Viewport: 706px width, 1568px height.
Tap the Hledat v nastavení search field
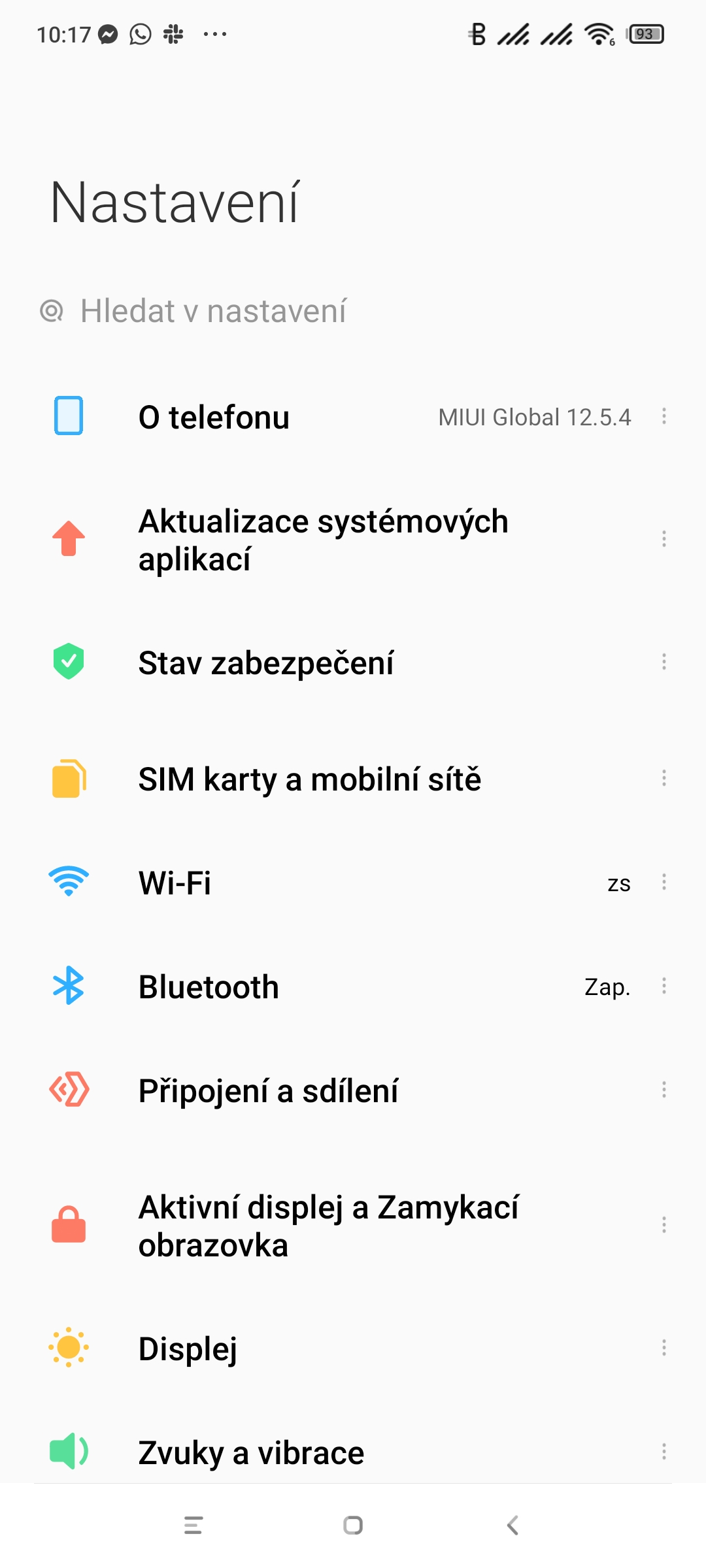click(213, 311)
